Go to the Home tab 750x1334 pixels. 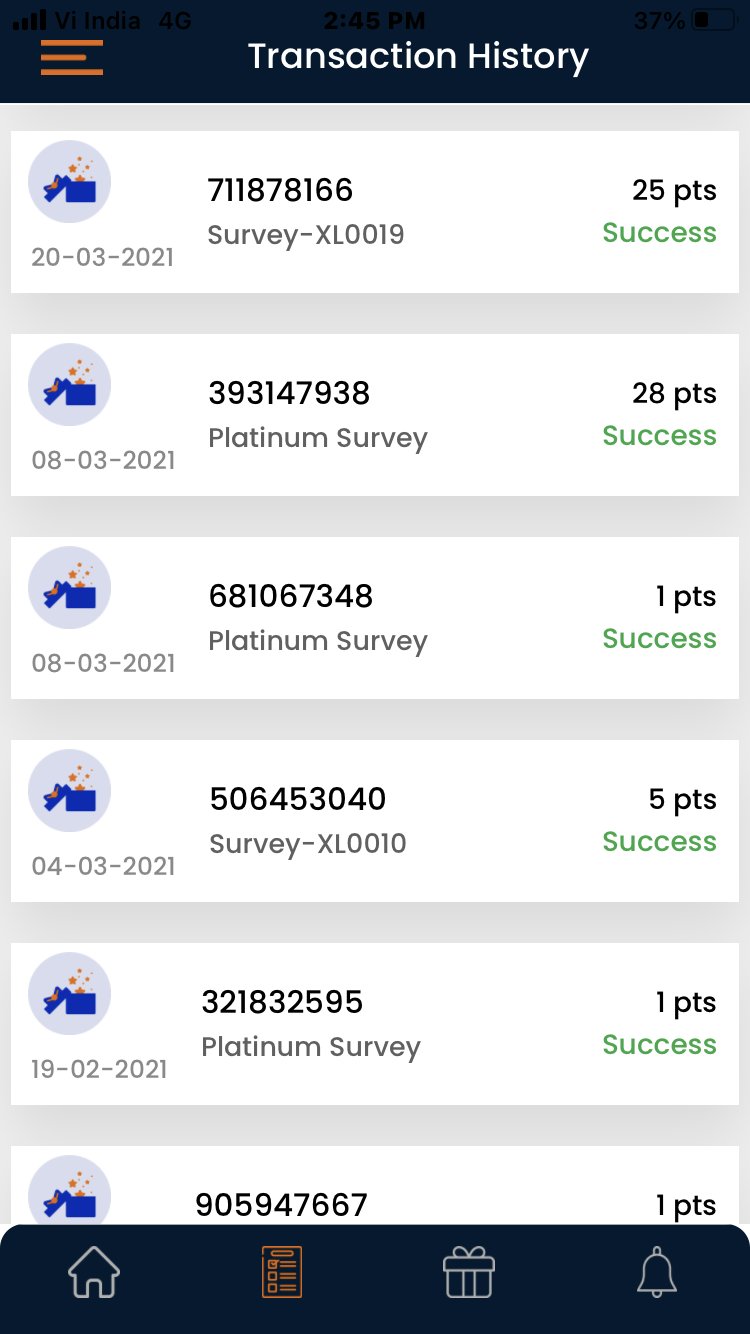pos(94,1274)
